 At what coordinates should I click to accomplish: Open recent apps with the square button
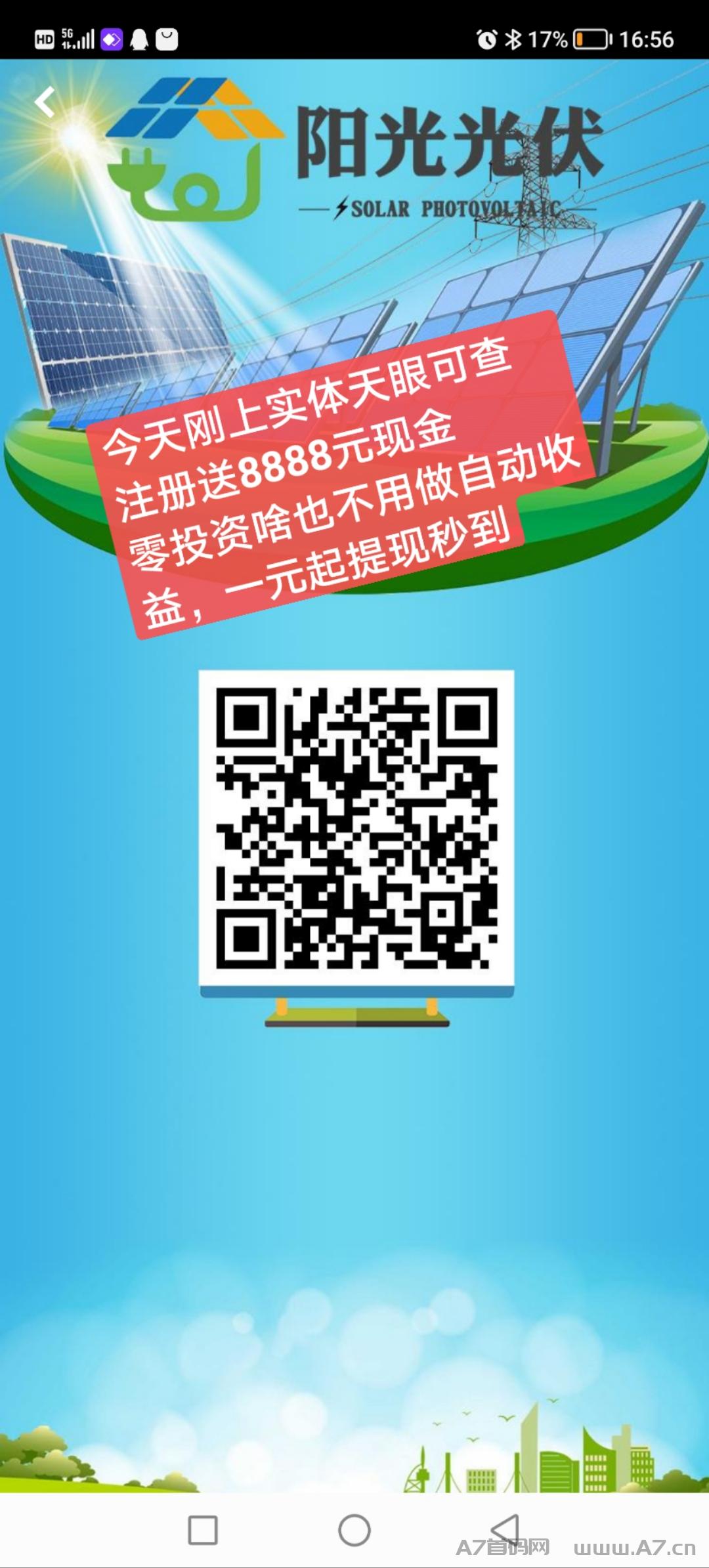coord(203,1530)
